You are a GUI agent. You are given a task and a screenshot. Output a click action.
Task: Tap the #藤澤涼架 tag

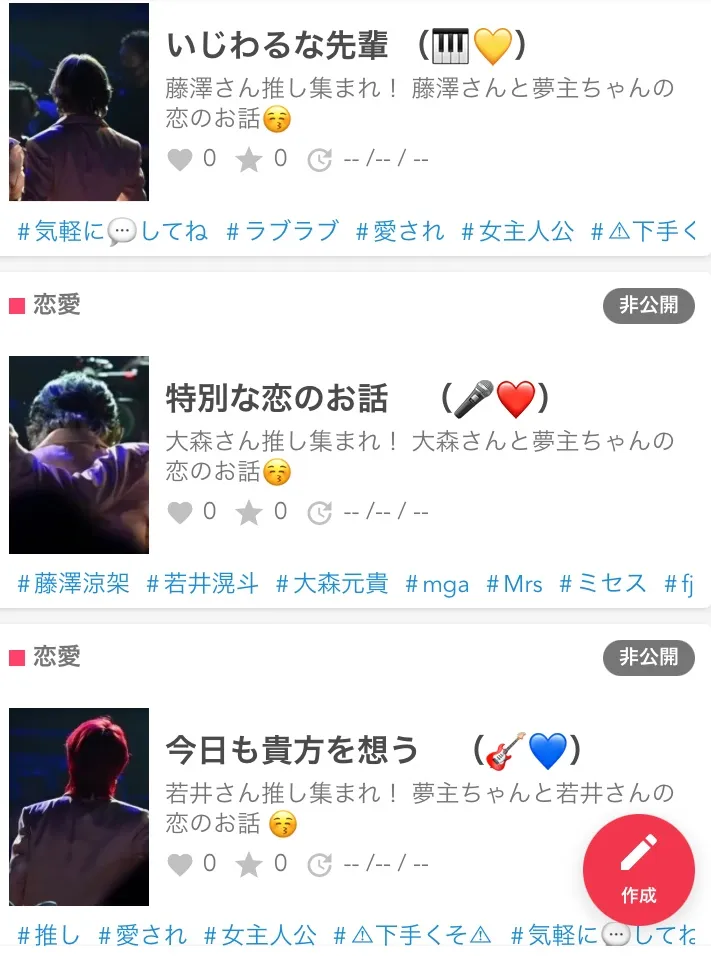tap(74, 584)
